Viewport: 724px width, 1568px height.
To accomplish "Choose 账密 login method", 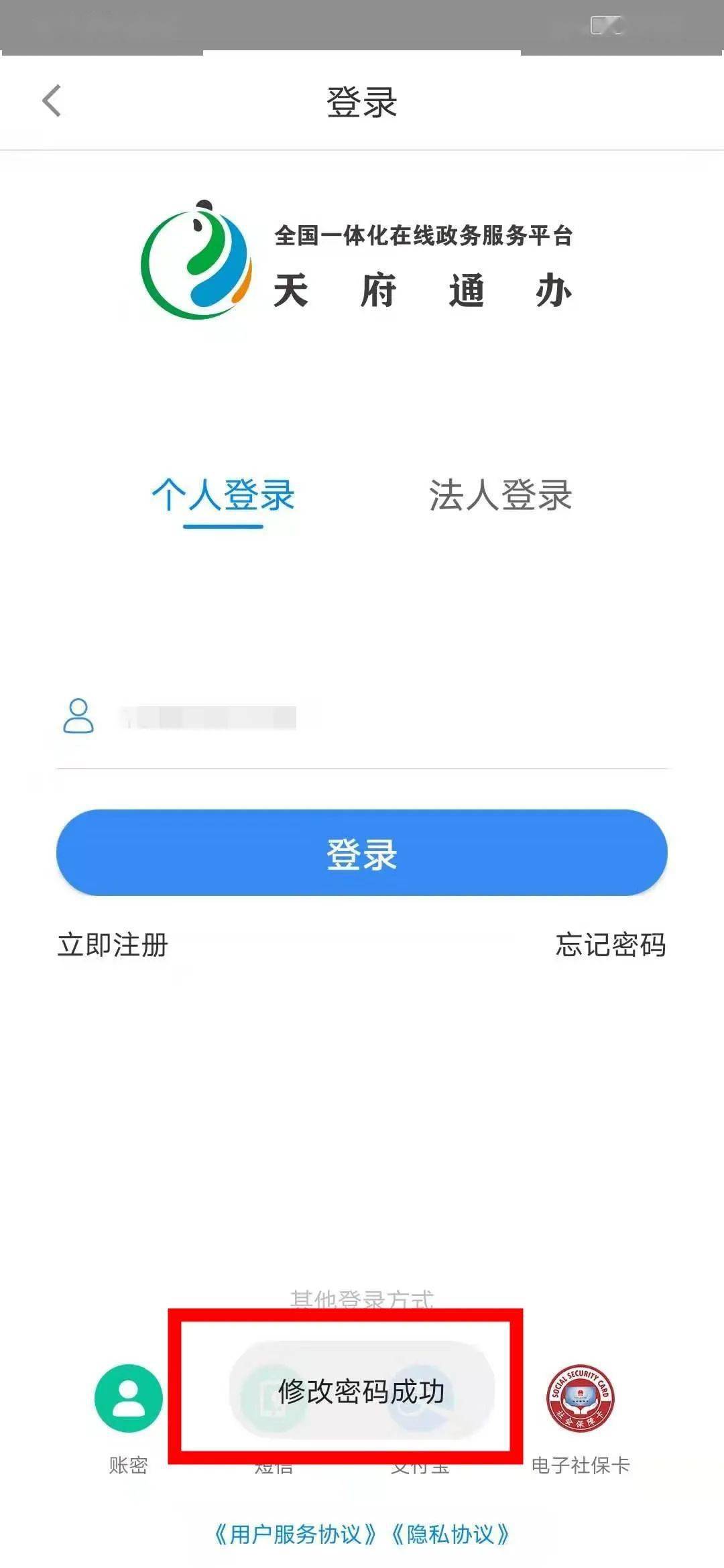I will pyautogui.click(x=128, y=1417).
